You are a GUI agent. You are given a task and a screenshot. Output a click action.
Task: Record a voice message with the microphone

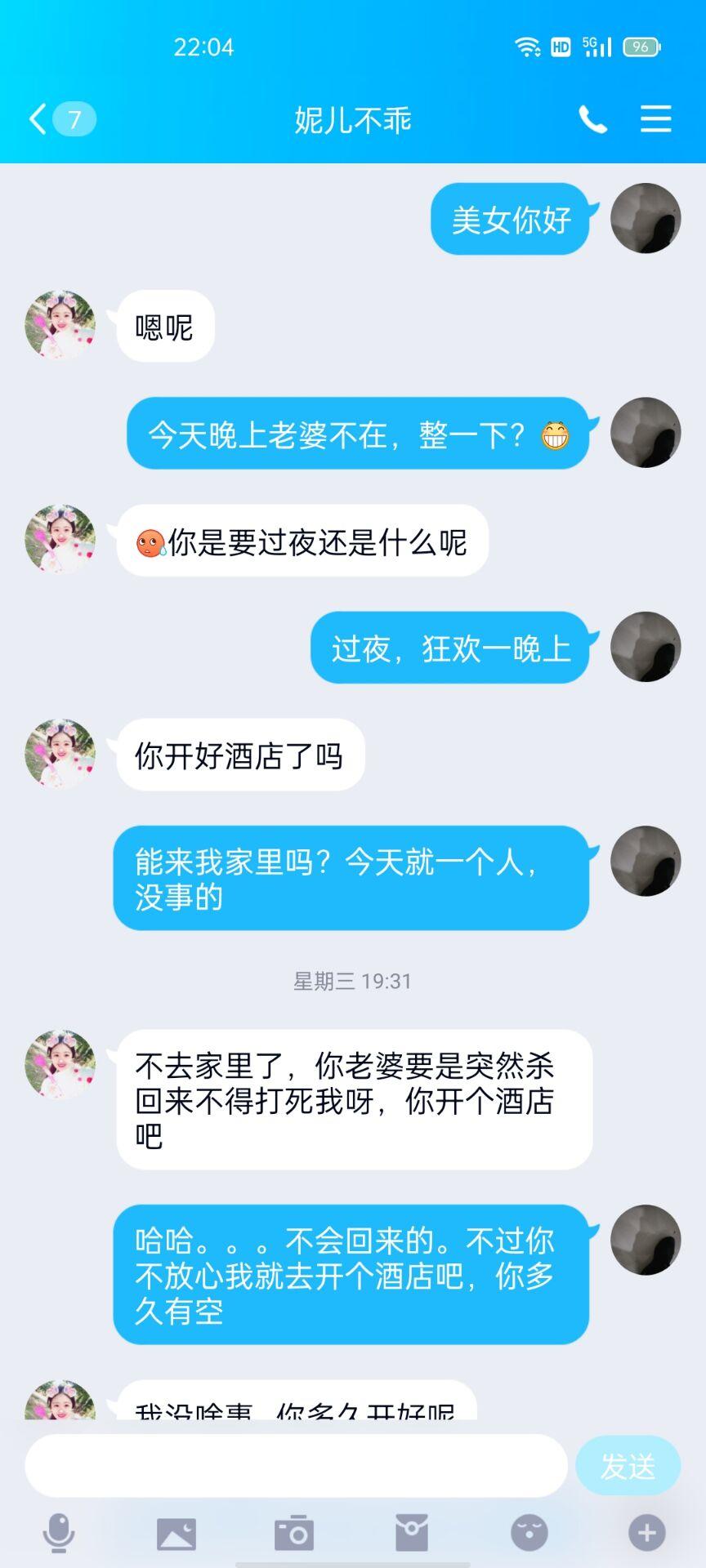[59, 1532]
